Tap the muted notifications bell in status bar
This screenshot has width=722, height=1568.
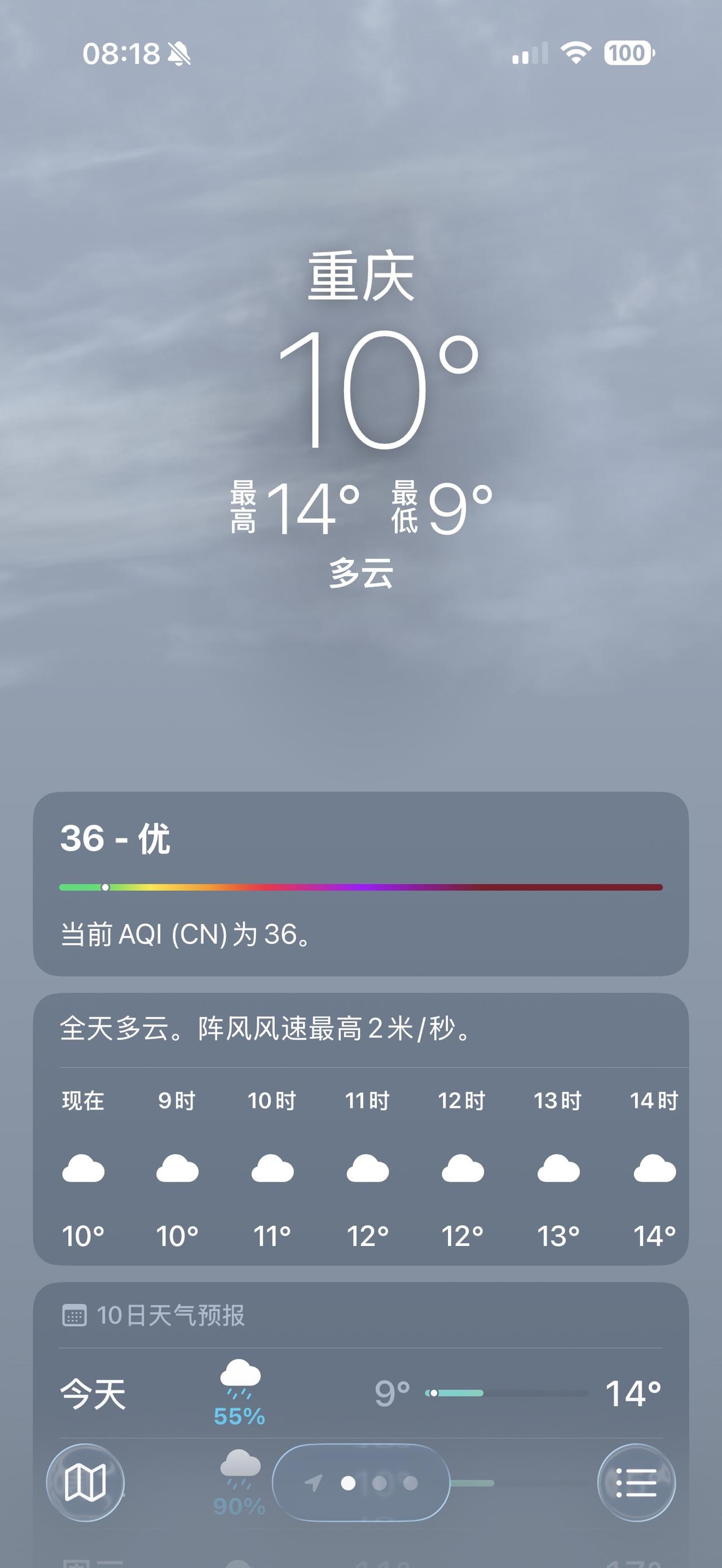coord(179,55)
